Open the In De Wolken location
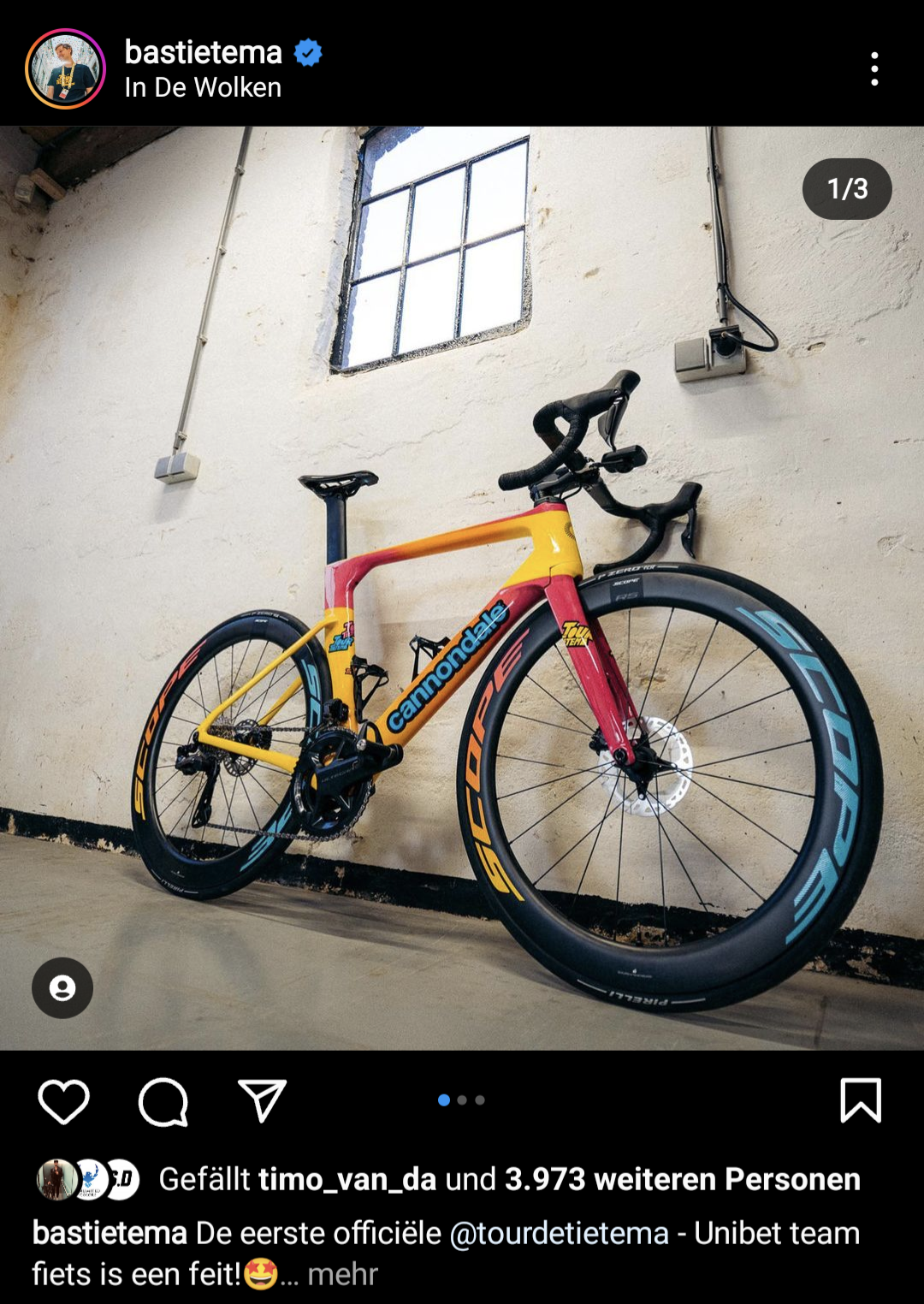Screen dimensions: 924x1304 (x=203, y=87)
